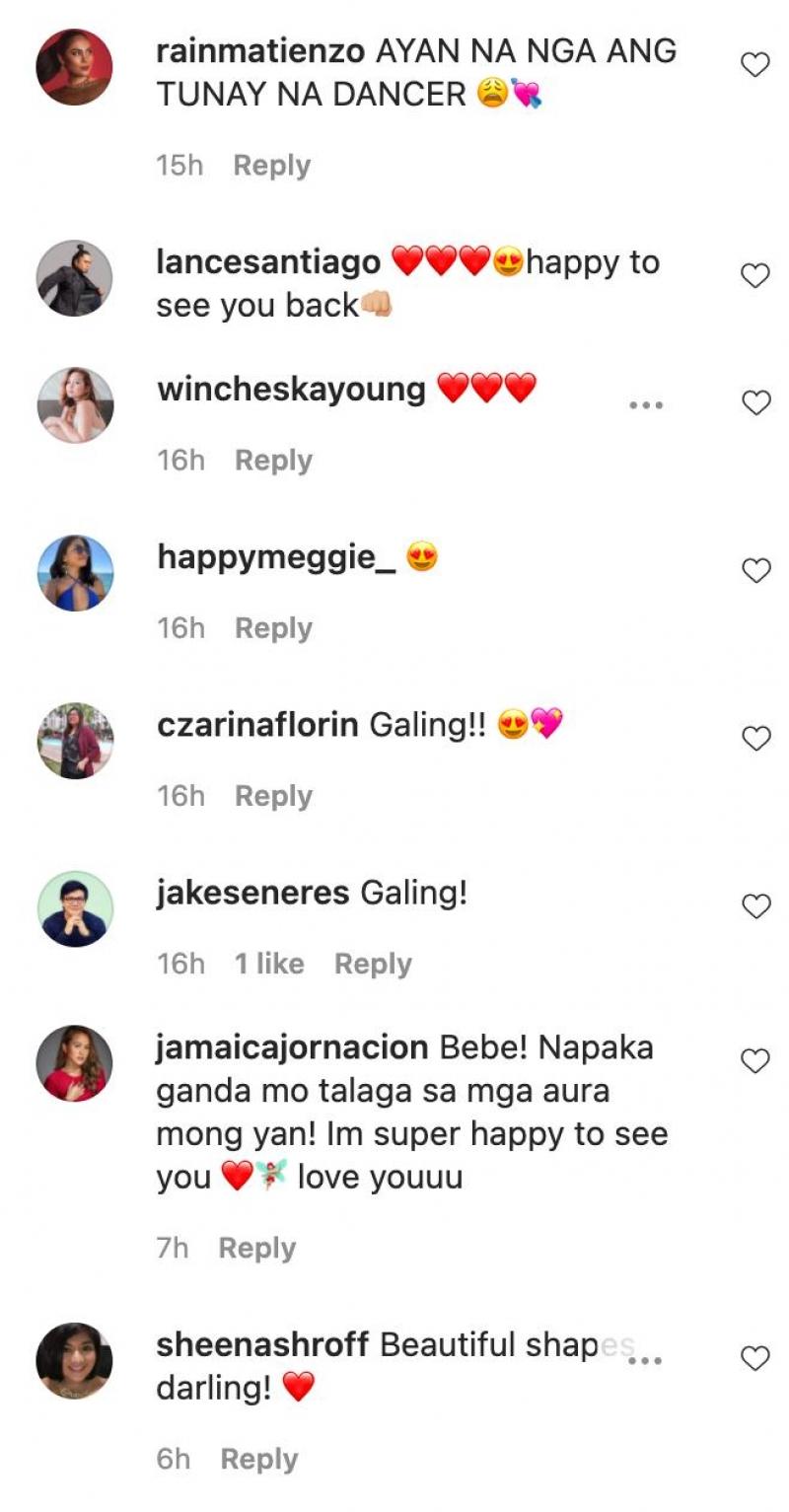Reply to rainmatienzo's comment
This screenshot has width=789, height=1512.
tap(271, 166)
